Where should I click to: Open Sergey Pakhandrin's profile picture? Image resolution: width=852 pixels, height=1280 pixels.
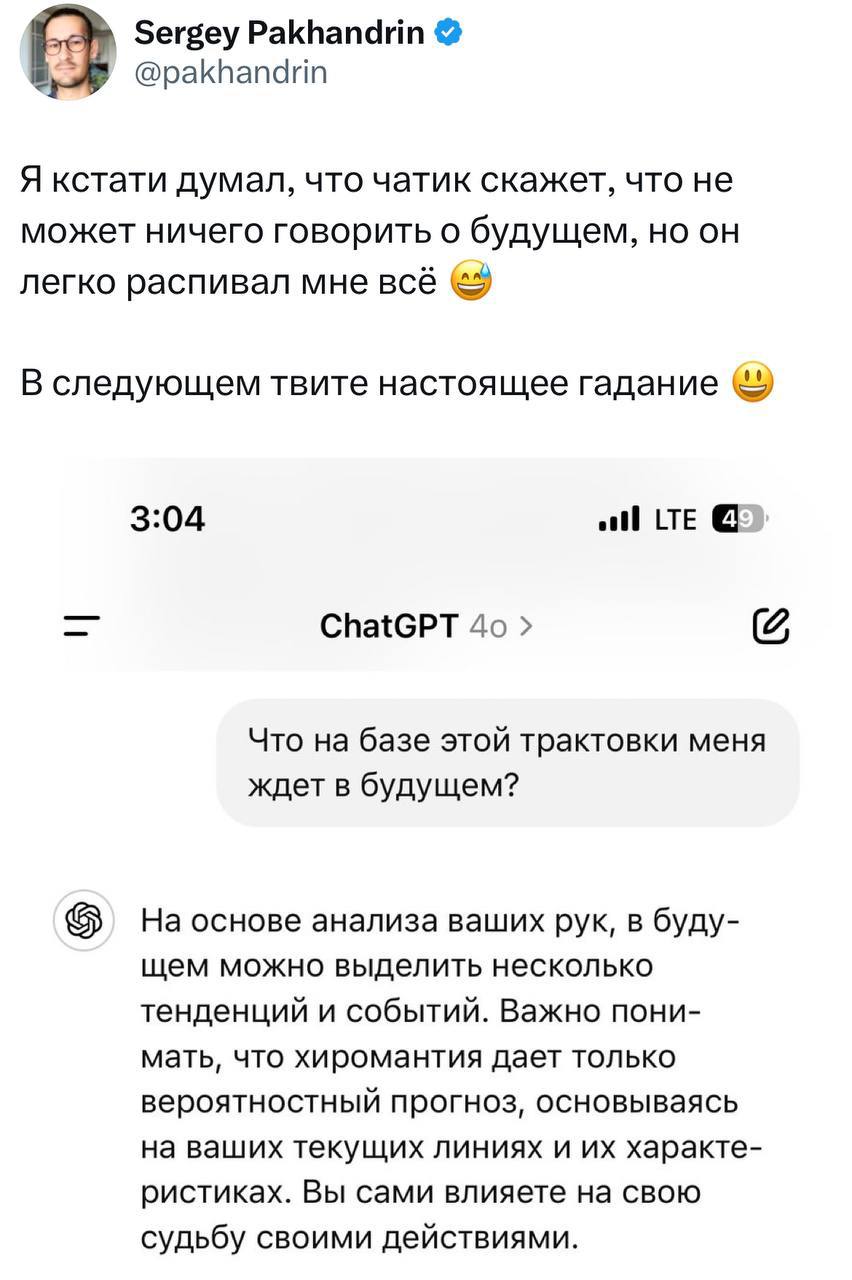(67, 51)
